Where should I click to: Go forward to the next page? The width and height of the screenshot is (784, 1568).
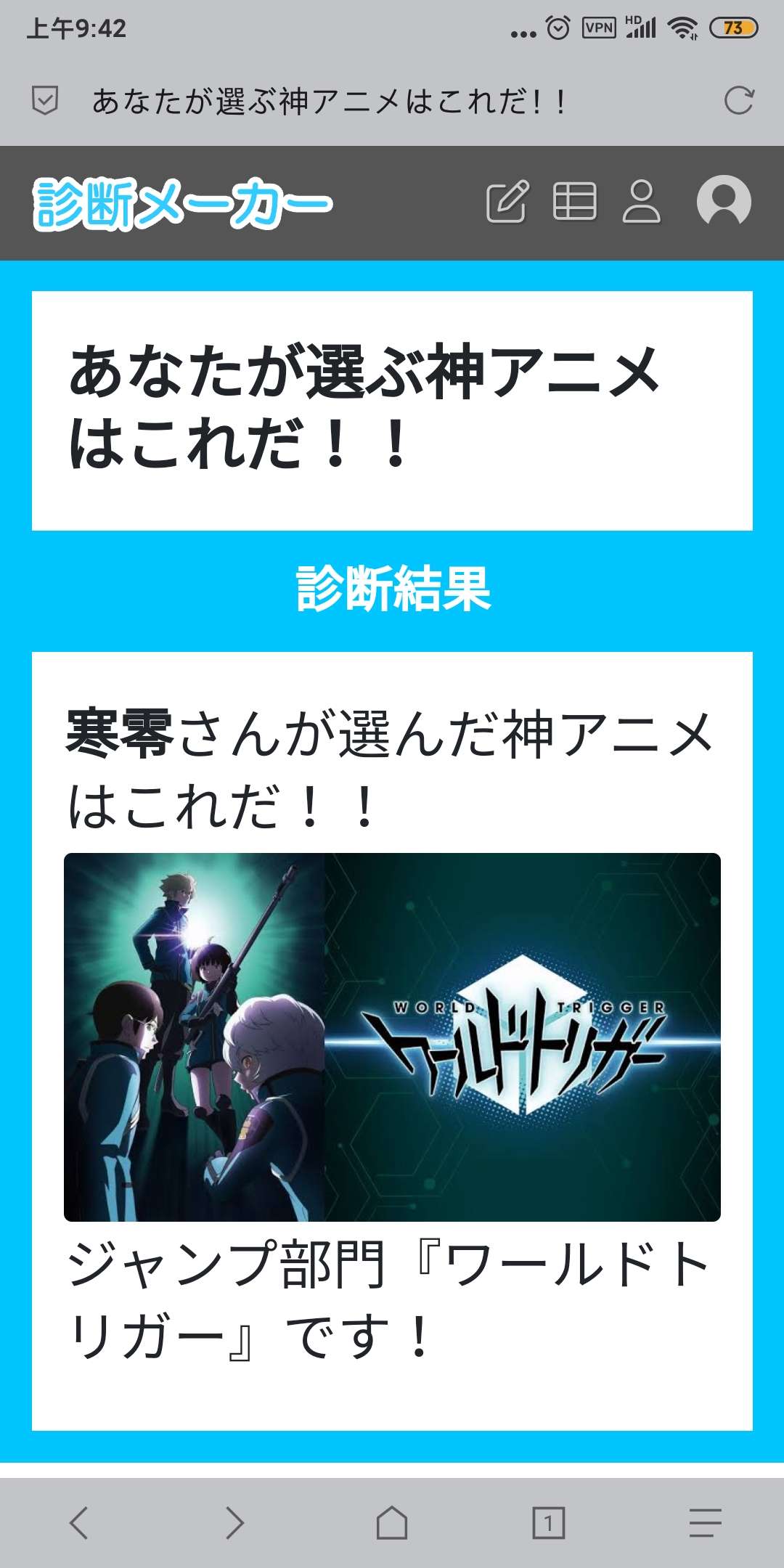(234, 1522)
